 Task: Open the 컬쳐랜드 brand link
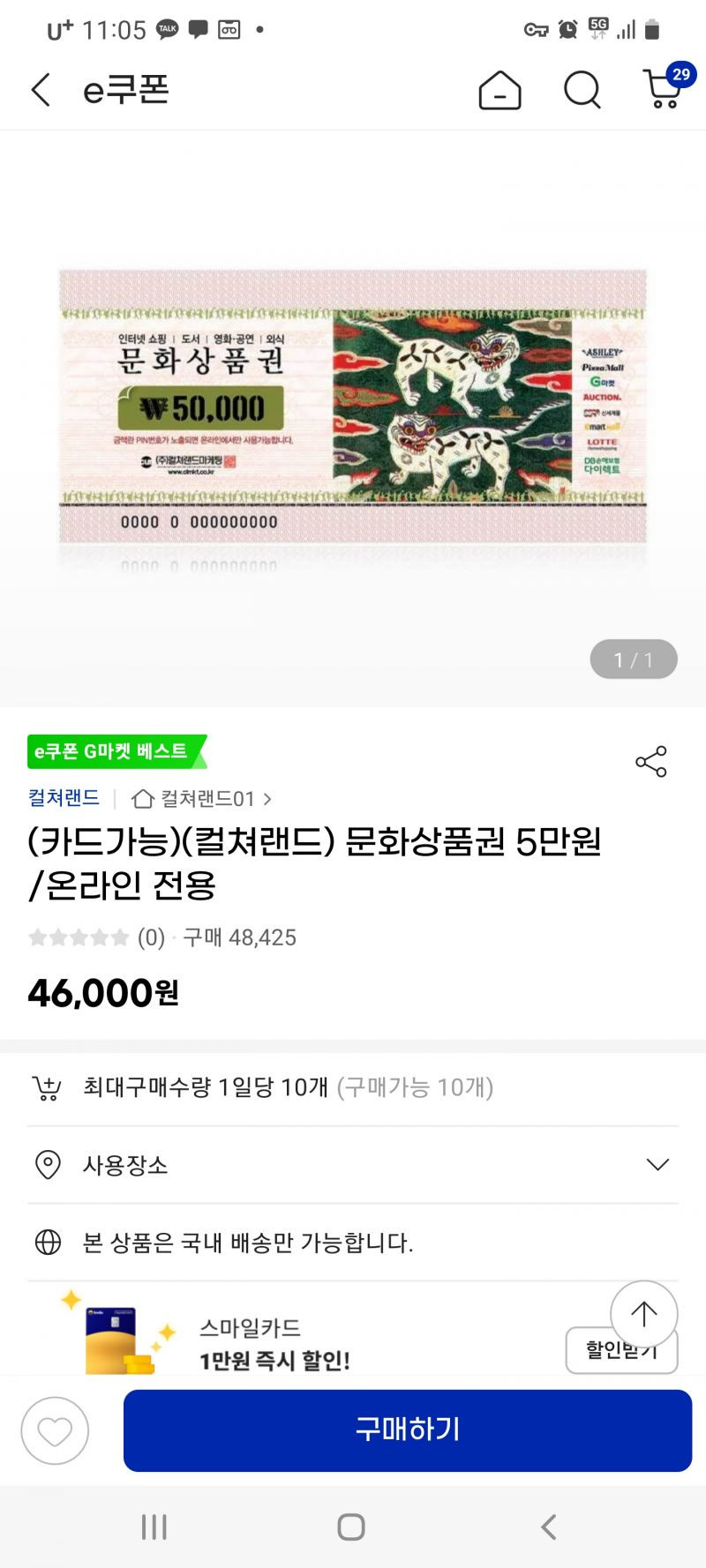pos(64,798)
